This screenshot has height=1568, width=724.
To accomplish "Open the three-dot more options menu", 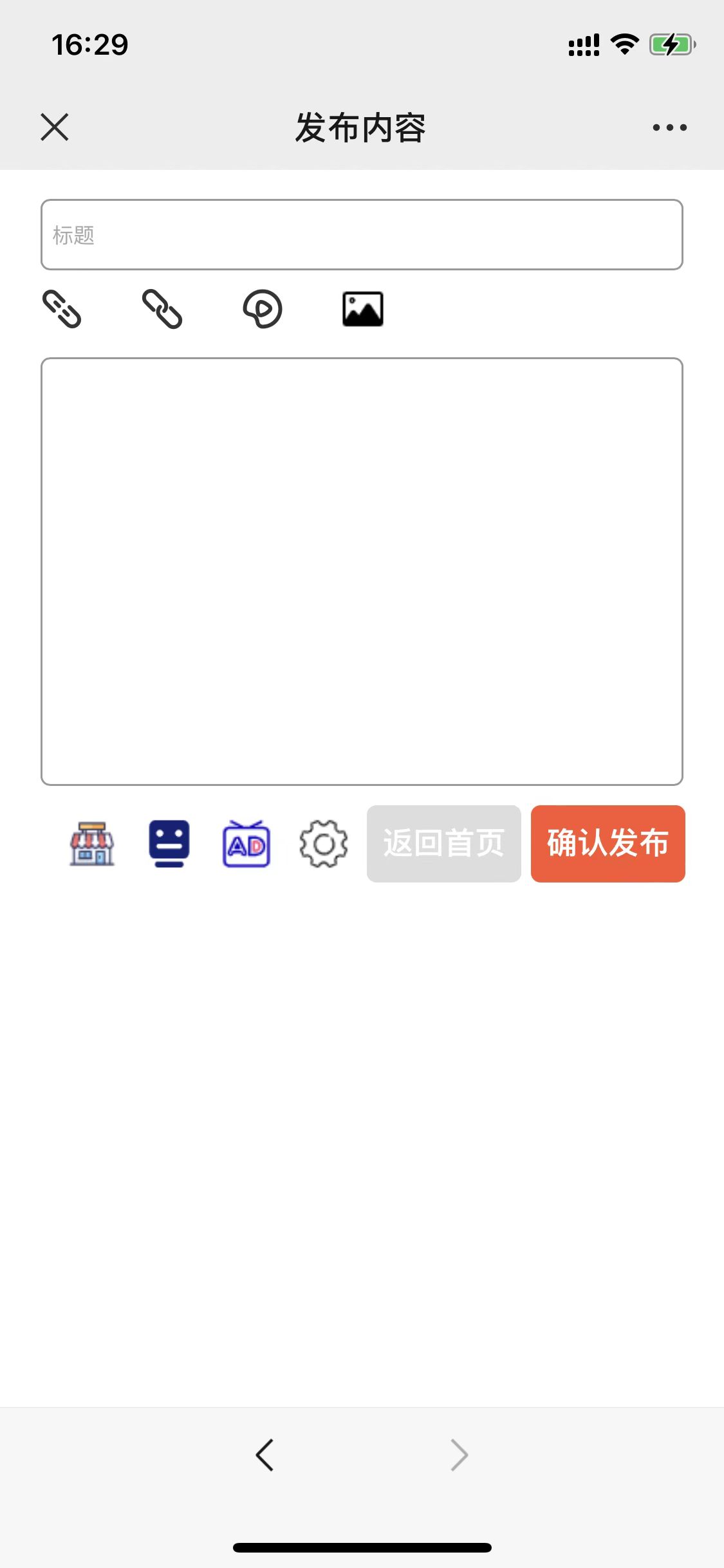I will pyautogui.click(x=667, y=127).
